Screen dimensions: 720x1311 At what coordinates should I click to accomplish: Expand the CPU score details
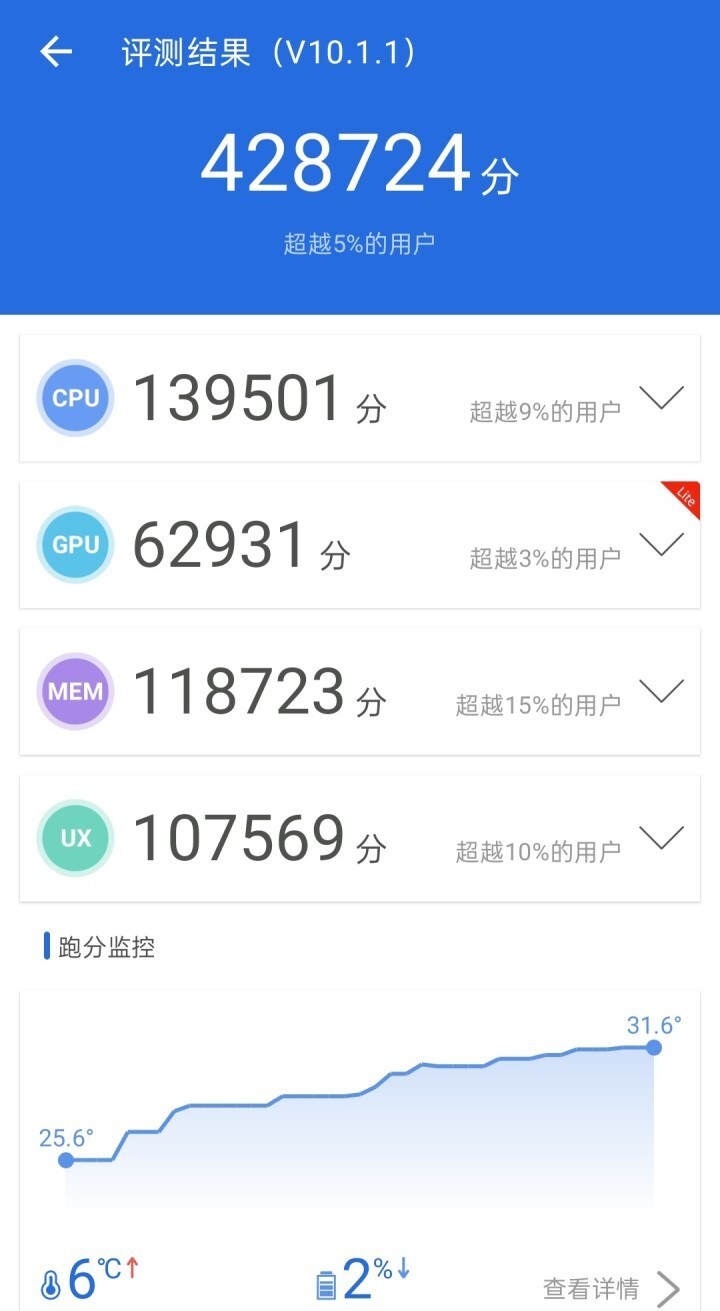[661, 398]
